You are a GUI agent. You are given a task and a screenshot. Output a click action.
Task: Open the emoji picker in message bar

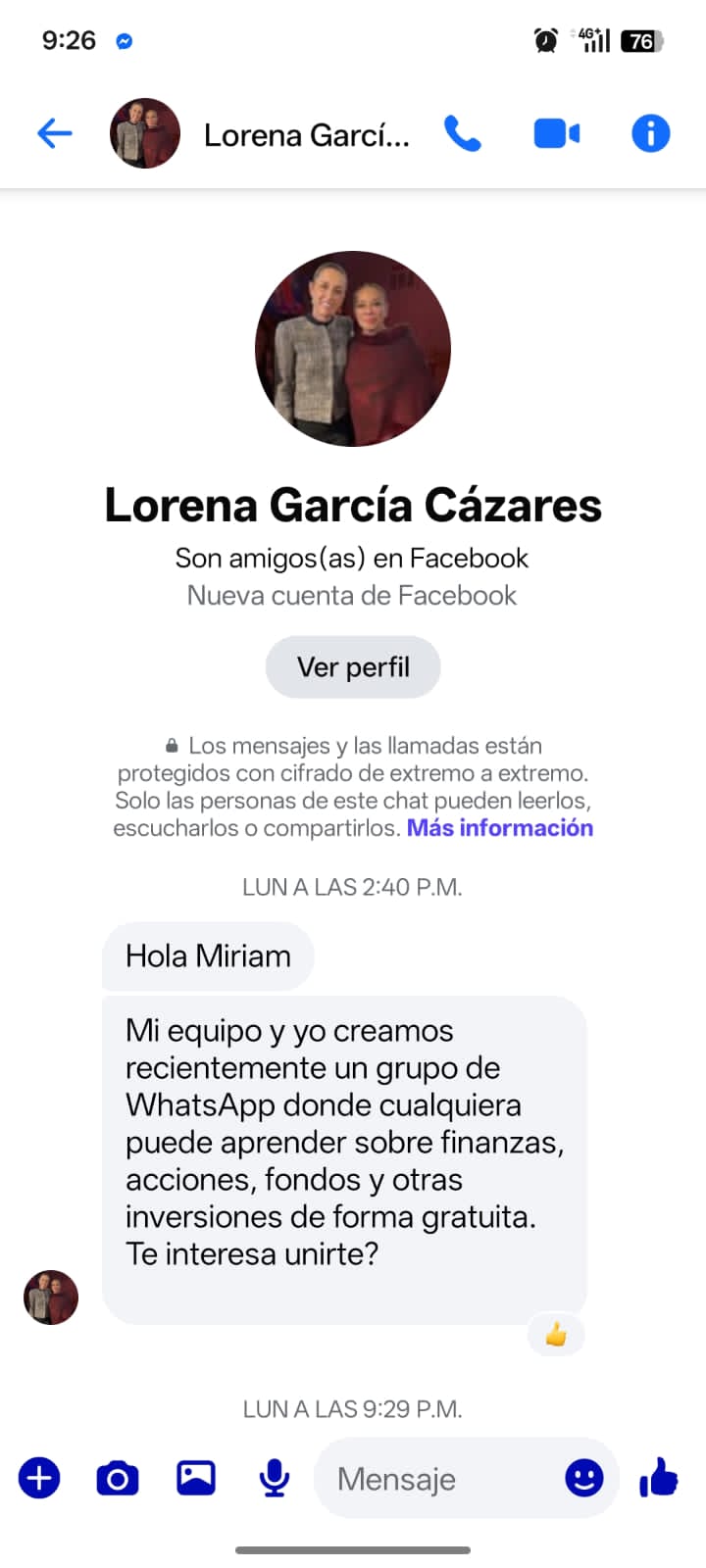[x=585, y=1478]
